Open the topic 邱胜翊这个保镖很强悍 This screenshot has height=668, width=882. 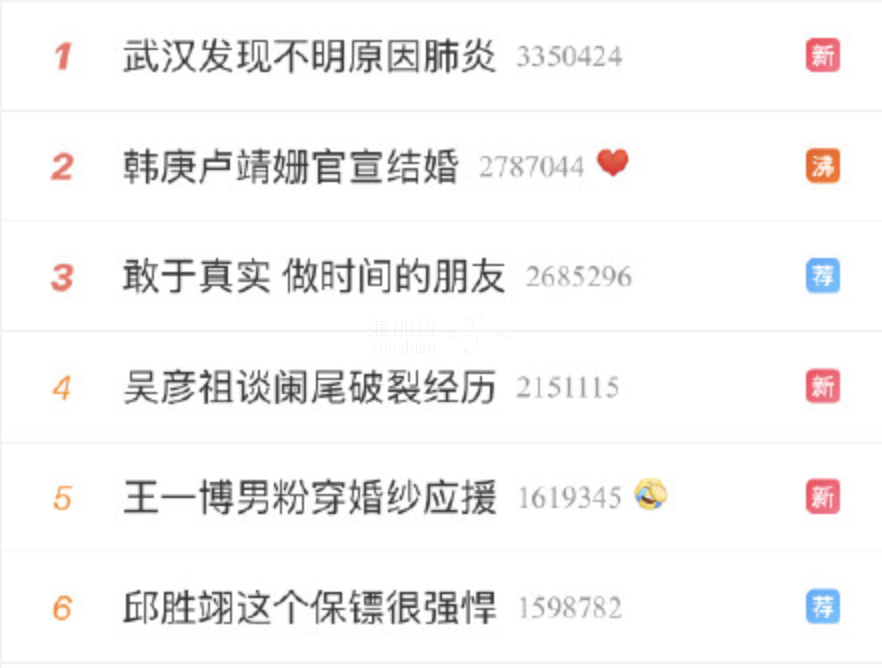309,607
